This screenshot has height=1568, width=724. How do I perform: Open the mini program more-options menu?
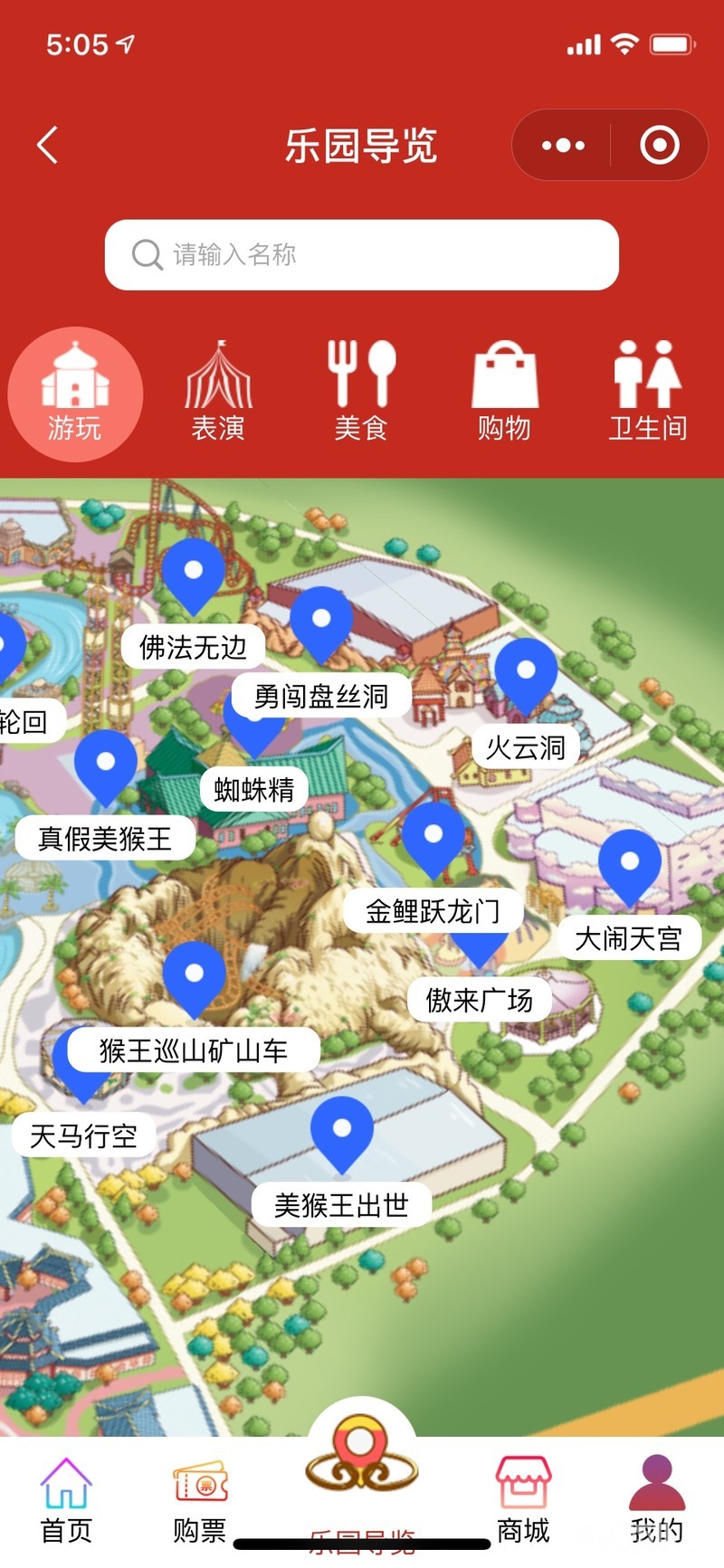[x=563, y=145]
